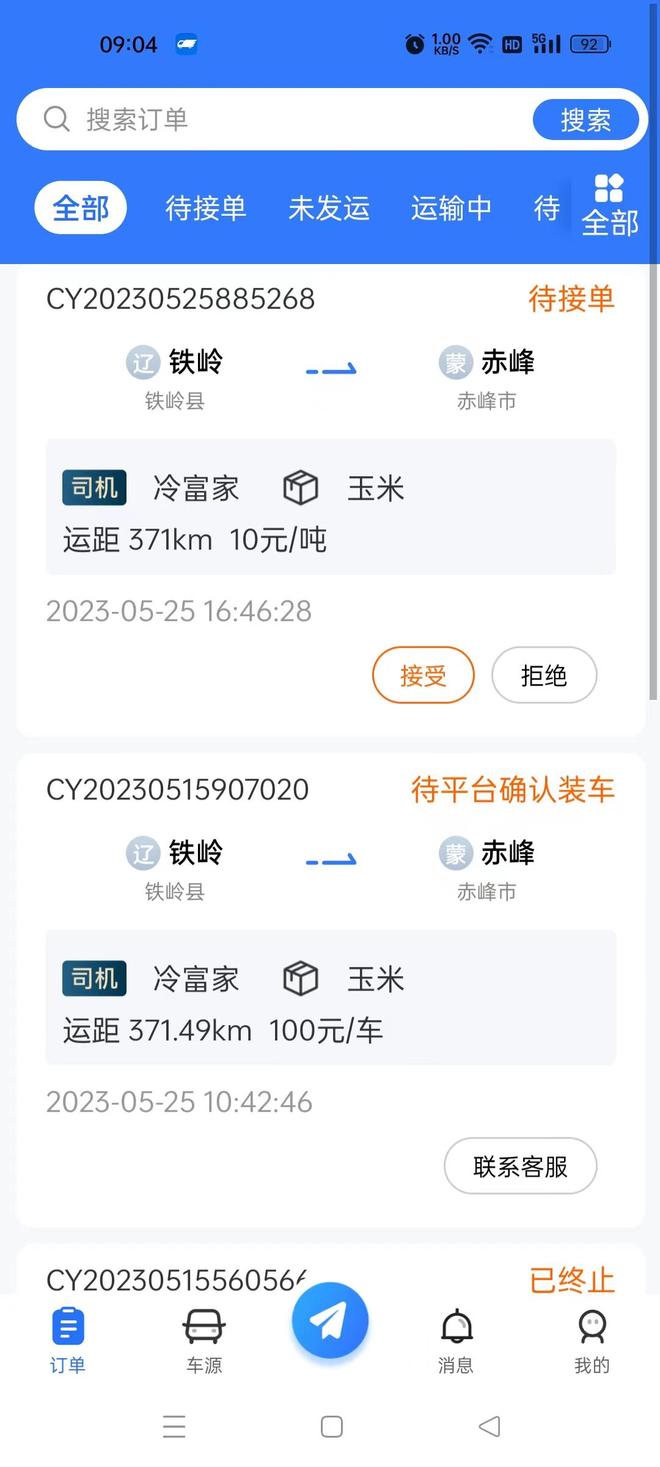
Task: Open the 全部 grid category menu
Action: [x=609, y=205]
